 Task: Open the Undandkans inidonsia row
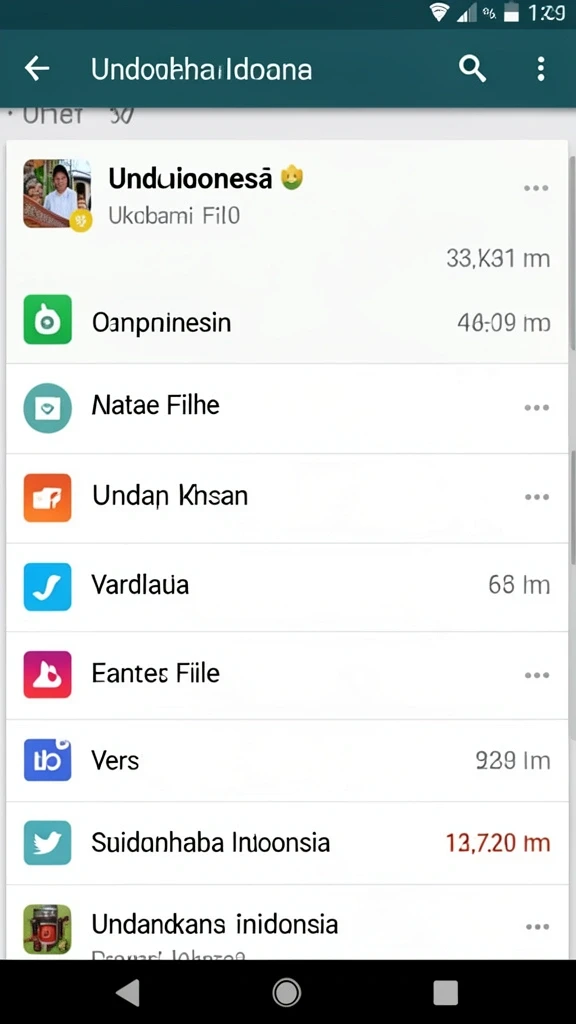tap(287, 923)
